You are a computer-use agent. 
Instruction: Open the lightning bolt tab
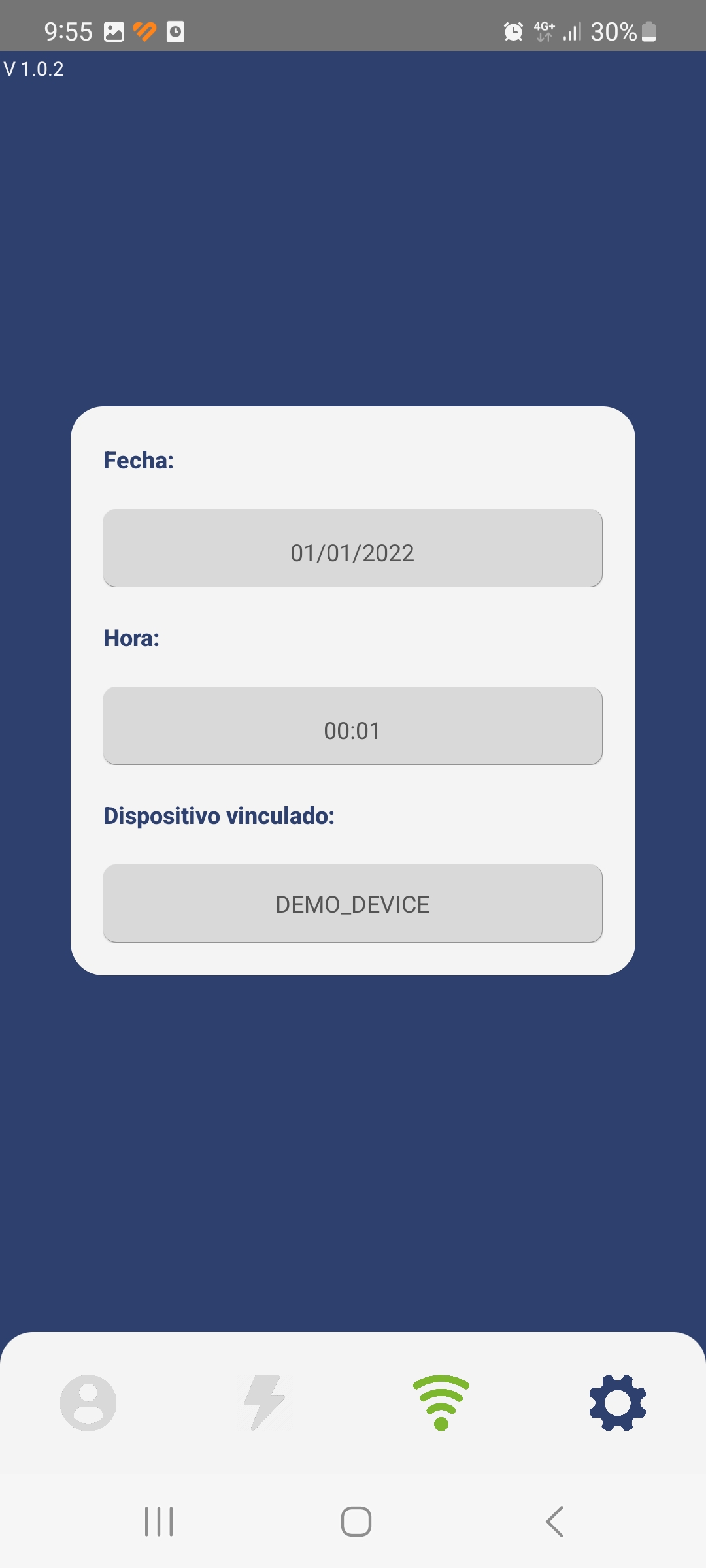tap(265, 1403)
